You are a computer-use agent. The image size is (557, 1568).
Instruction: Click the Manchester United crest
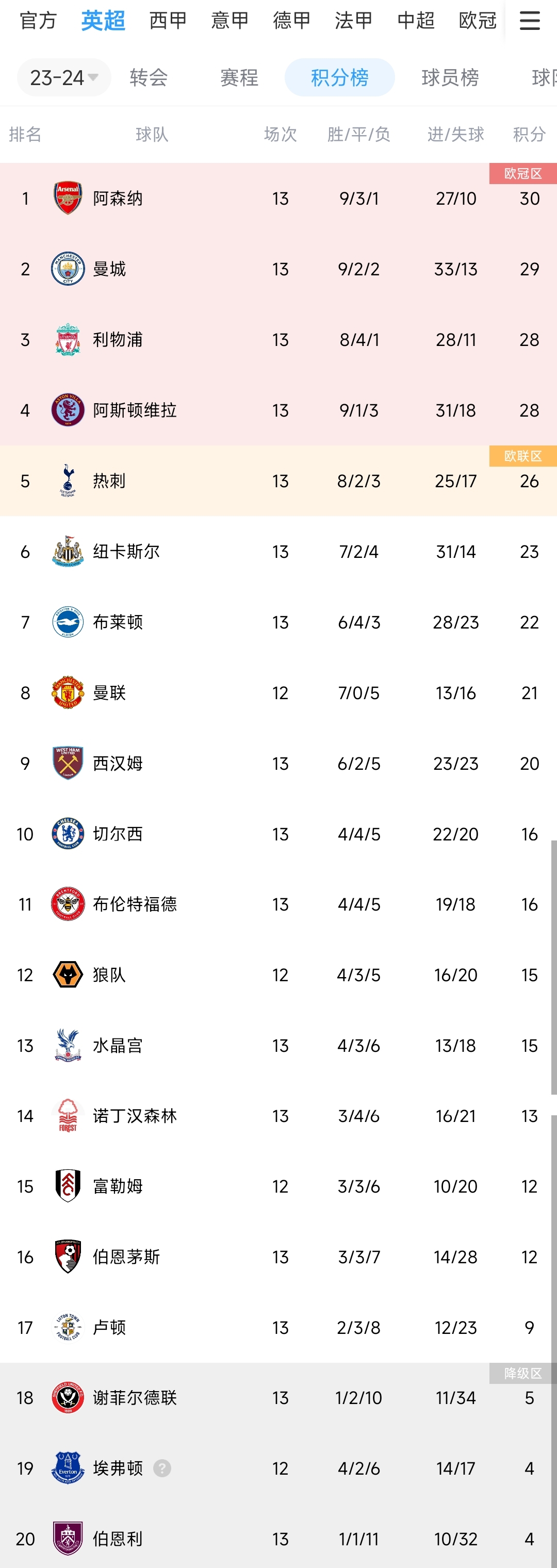pos(67,692)
